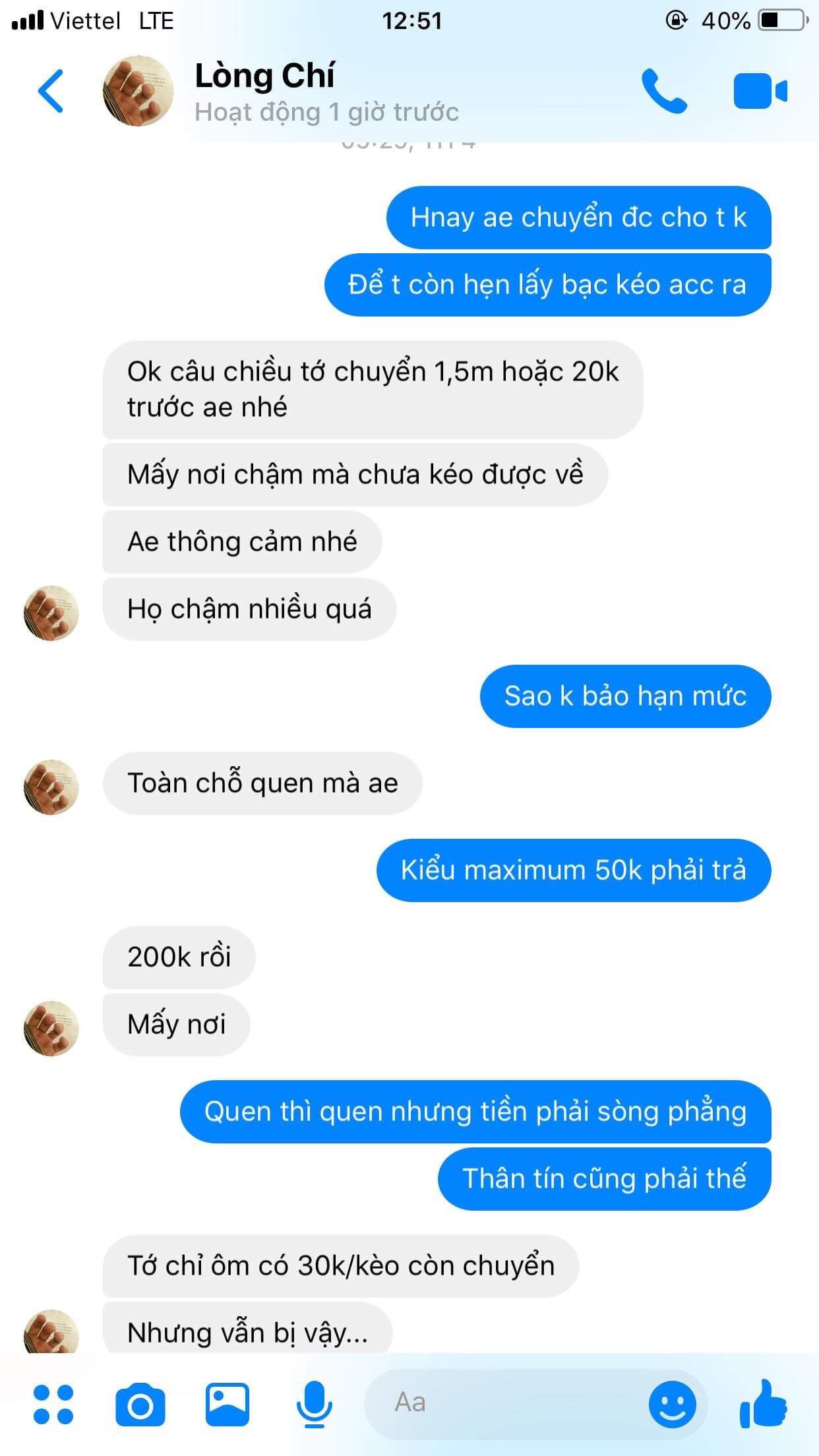Start a voice call with Lòng Chí
This screenshot has height=1456, width=819.
click(664, 91)
